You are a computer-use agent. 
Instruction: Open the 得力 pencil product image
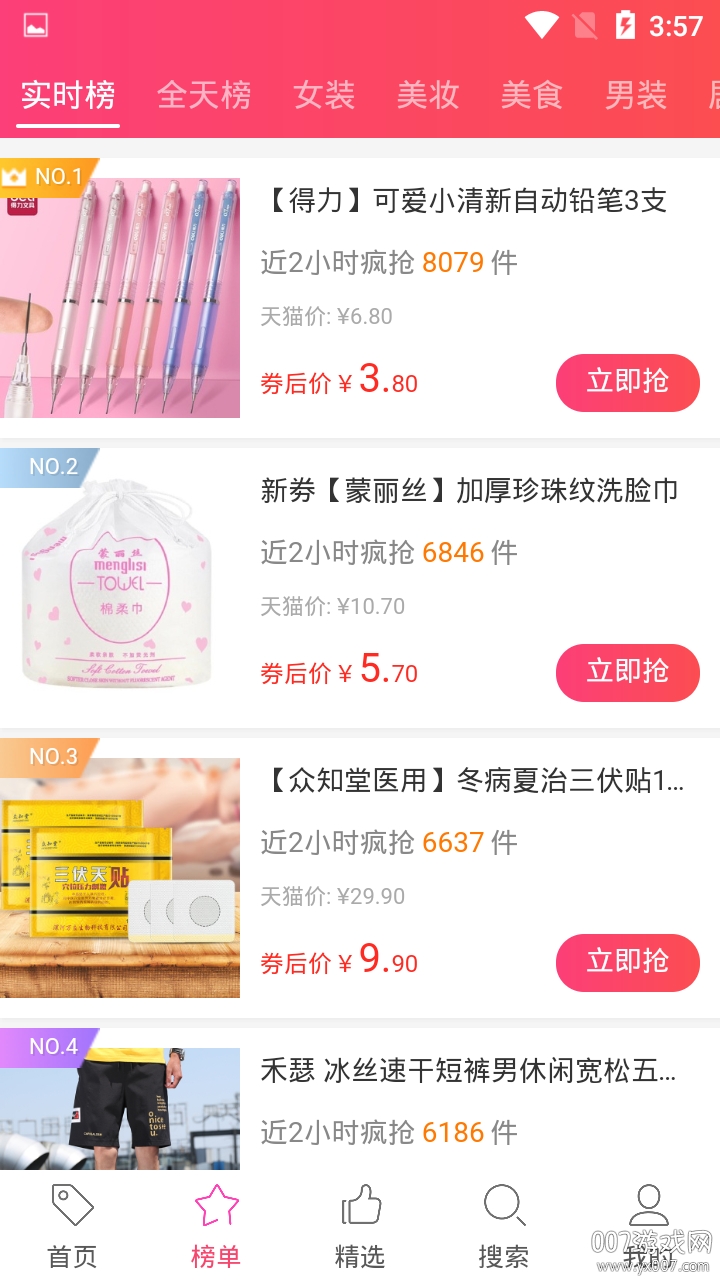pos(120,298)
